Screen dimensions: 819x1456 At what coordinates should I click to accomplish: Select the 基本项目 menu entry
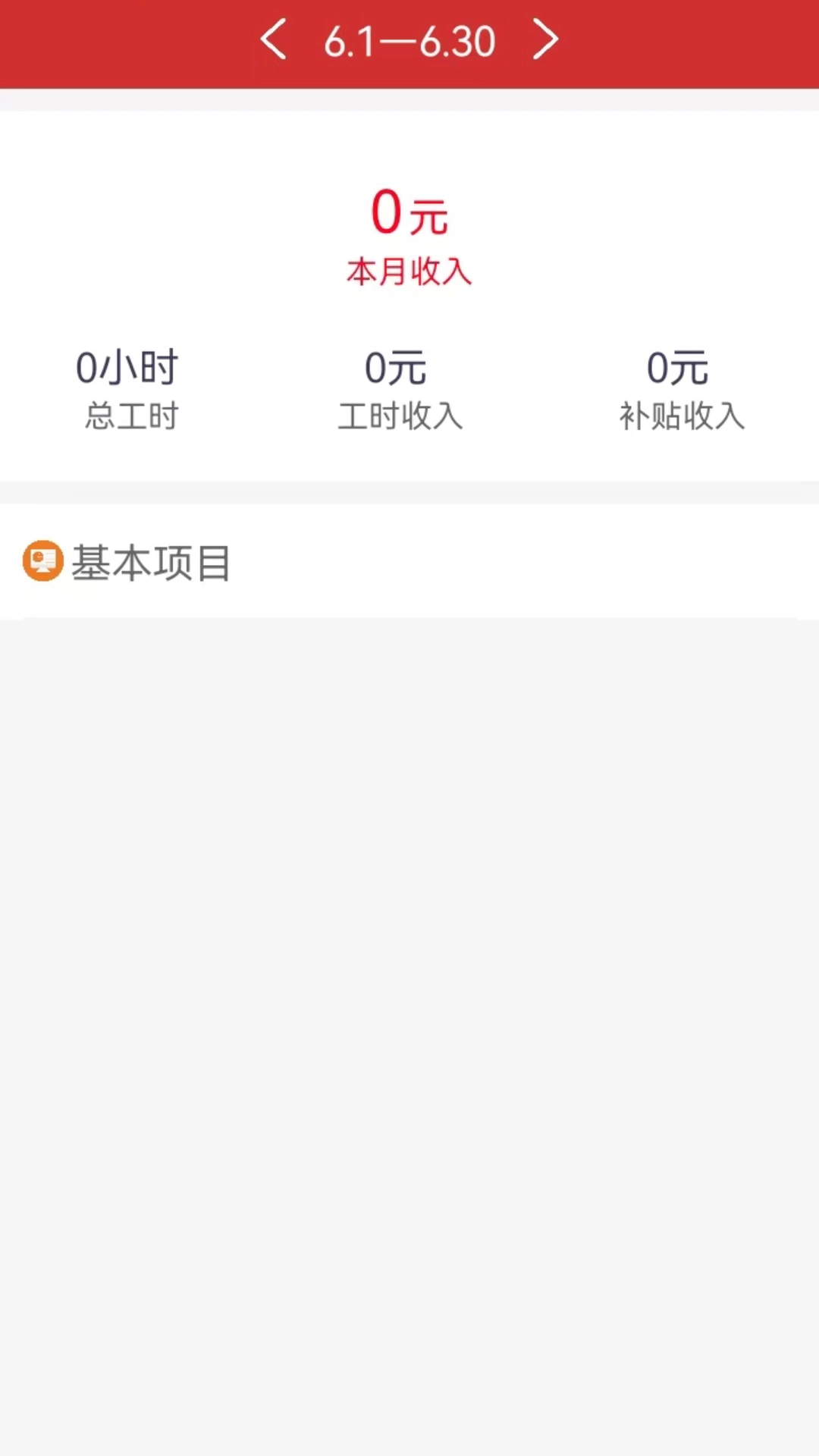pos(150,562)
